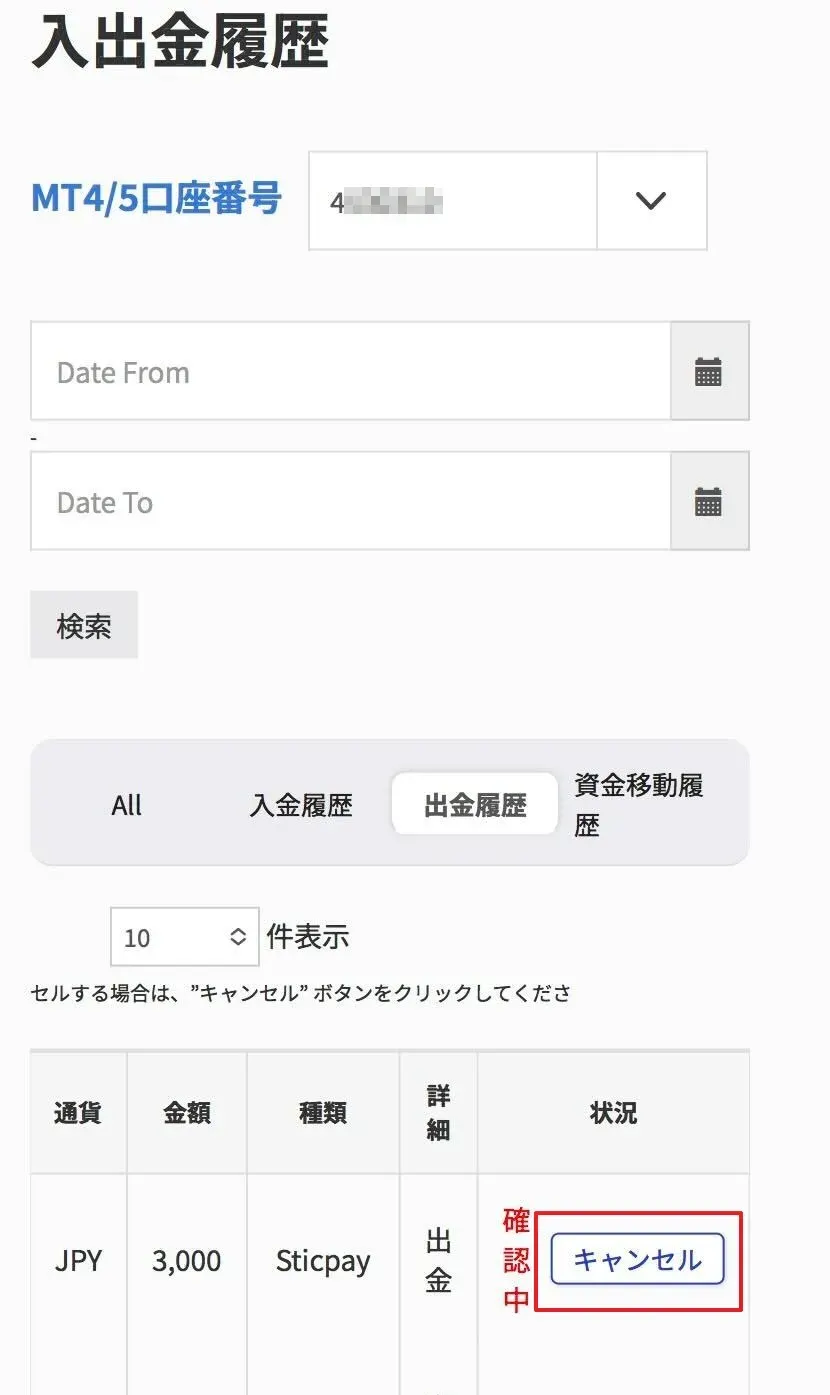Open the MT4/5 account number dropdown
Image resolution: width=830 pixels, height=1395 pixels.
coord(651,200)
